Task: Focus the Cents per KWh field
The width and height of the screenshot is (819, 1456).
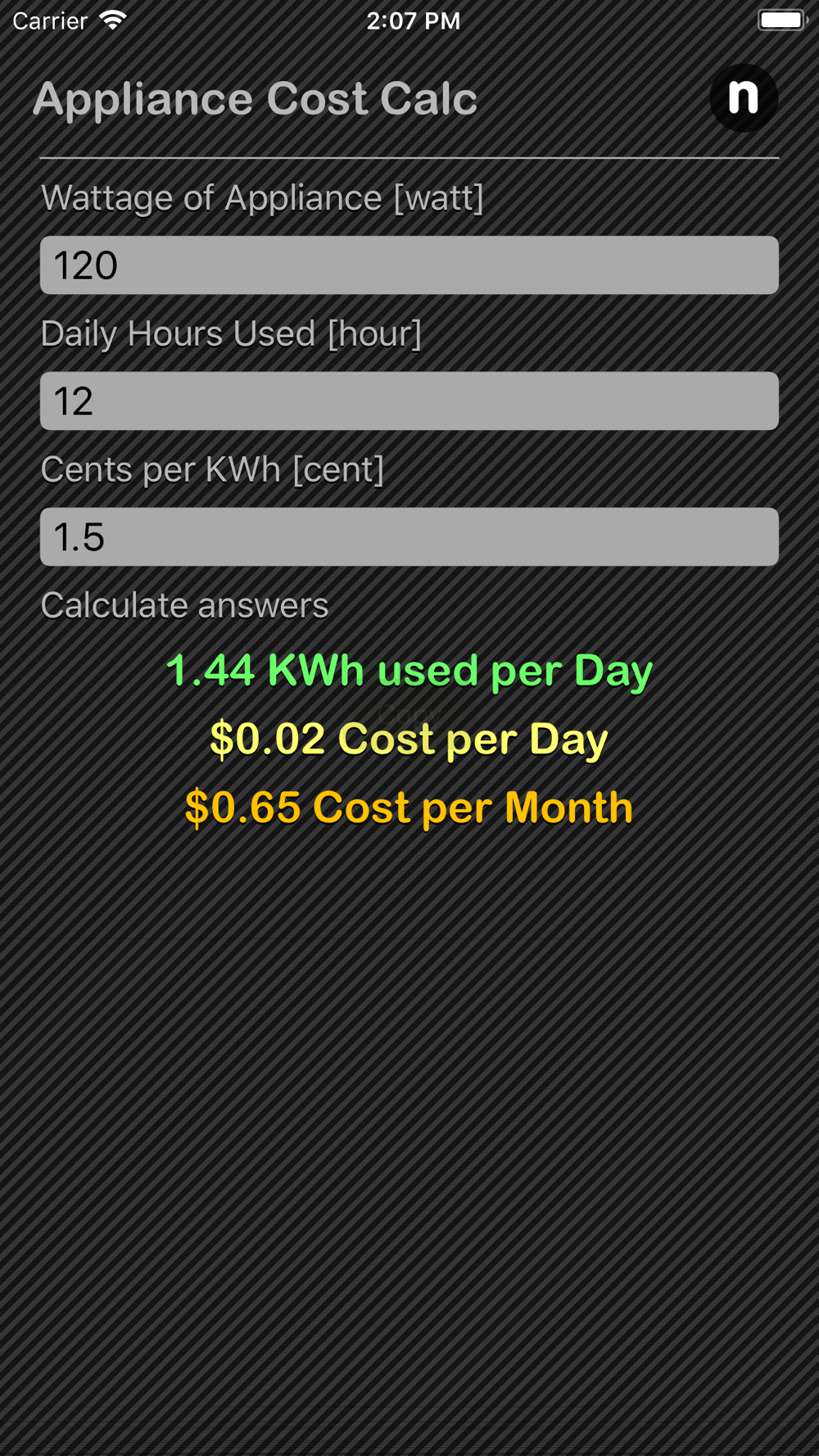Action: (x=409, y=537)
